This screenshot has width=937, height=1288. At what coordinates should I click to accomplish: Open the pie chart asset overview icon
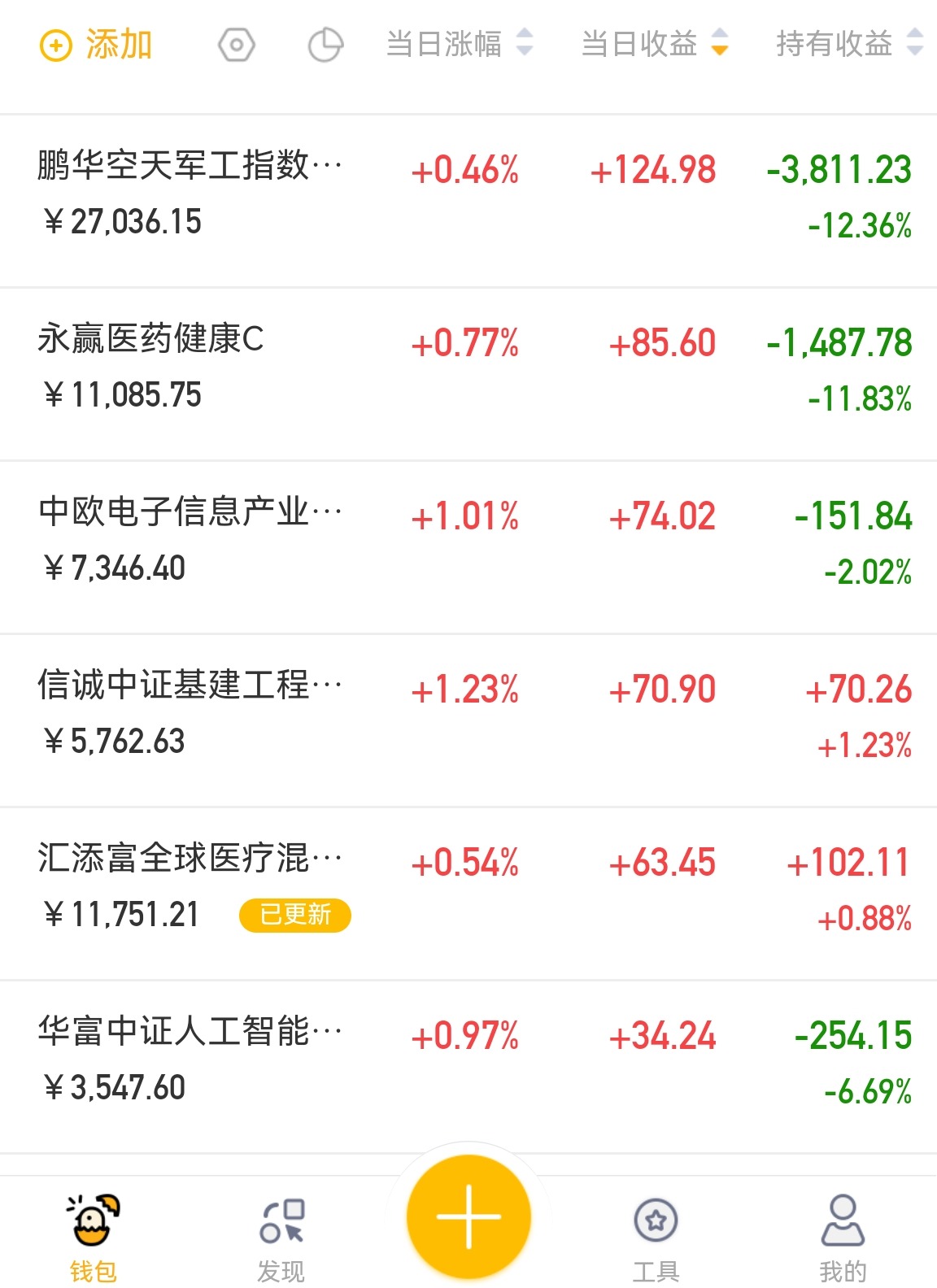(325, 46)
